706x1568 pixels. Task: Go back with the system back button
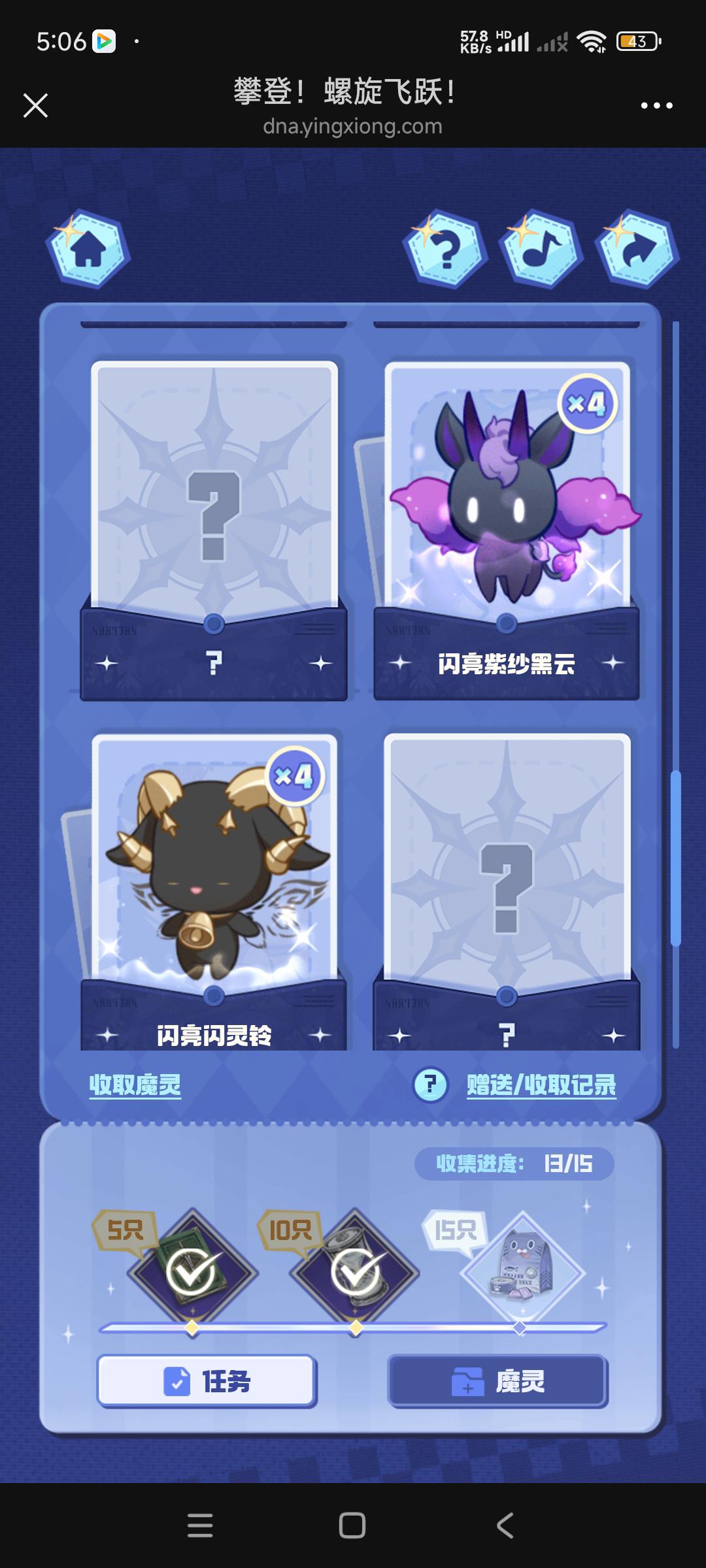tap(505, 1526)
